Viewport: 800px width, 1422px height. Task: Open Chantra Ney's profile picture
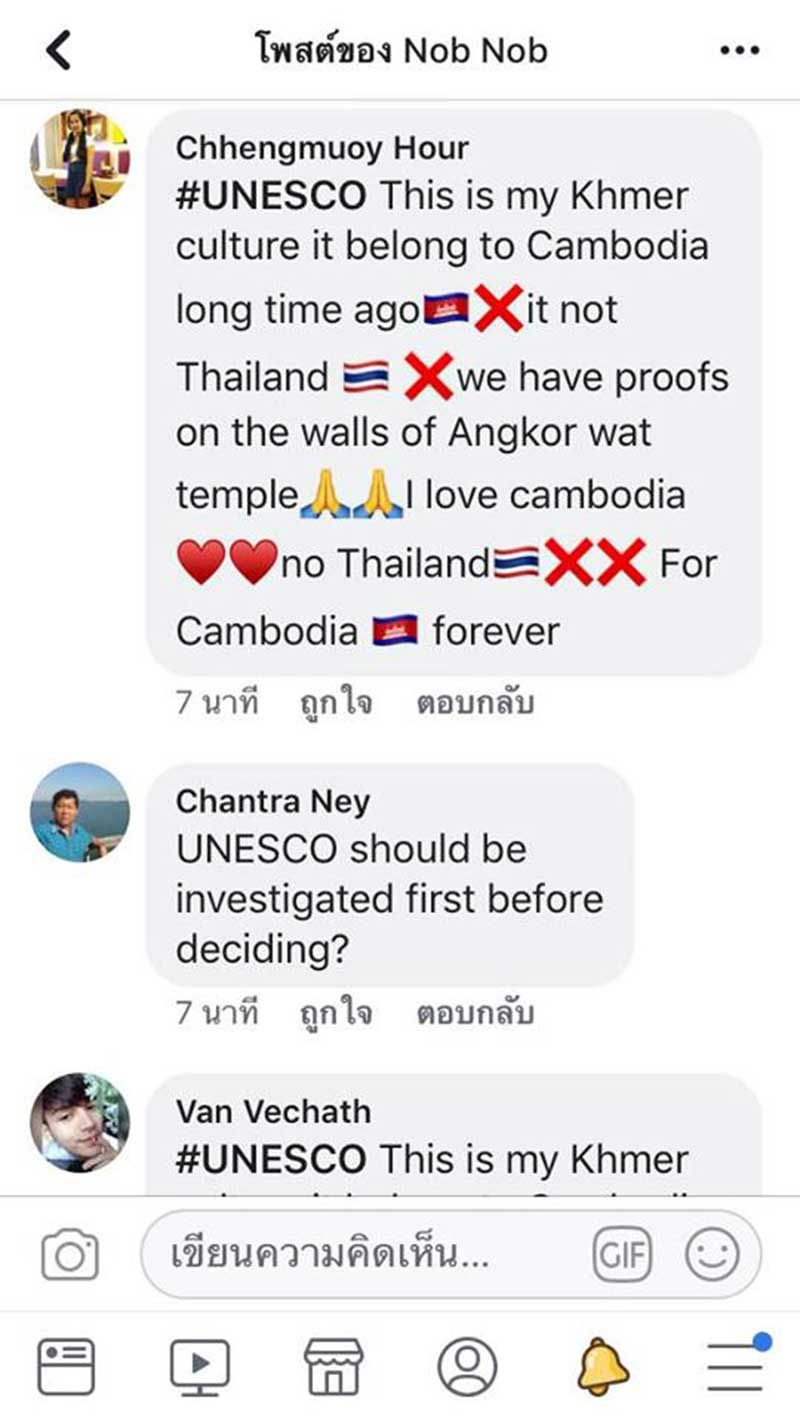[80, 813]
